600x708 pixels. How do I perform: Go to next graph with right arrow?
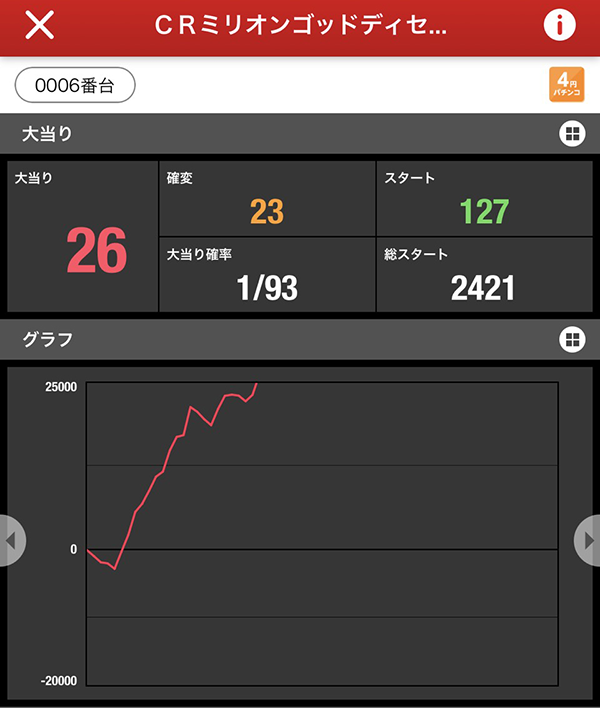588,541
